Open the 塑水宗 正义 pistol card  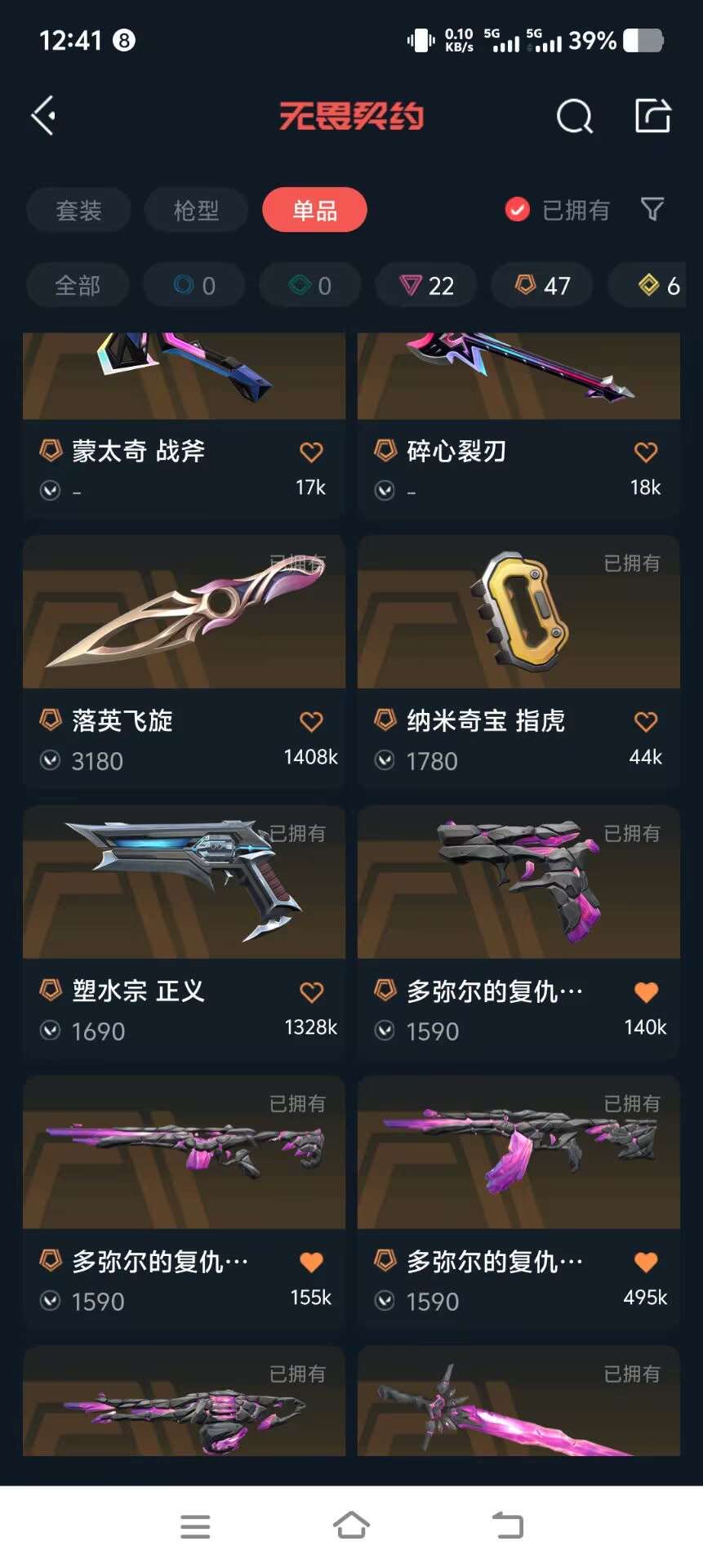coord(185,932)
